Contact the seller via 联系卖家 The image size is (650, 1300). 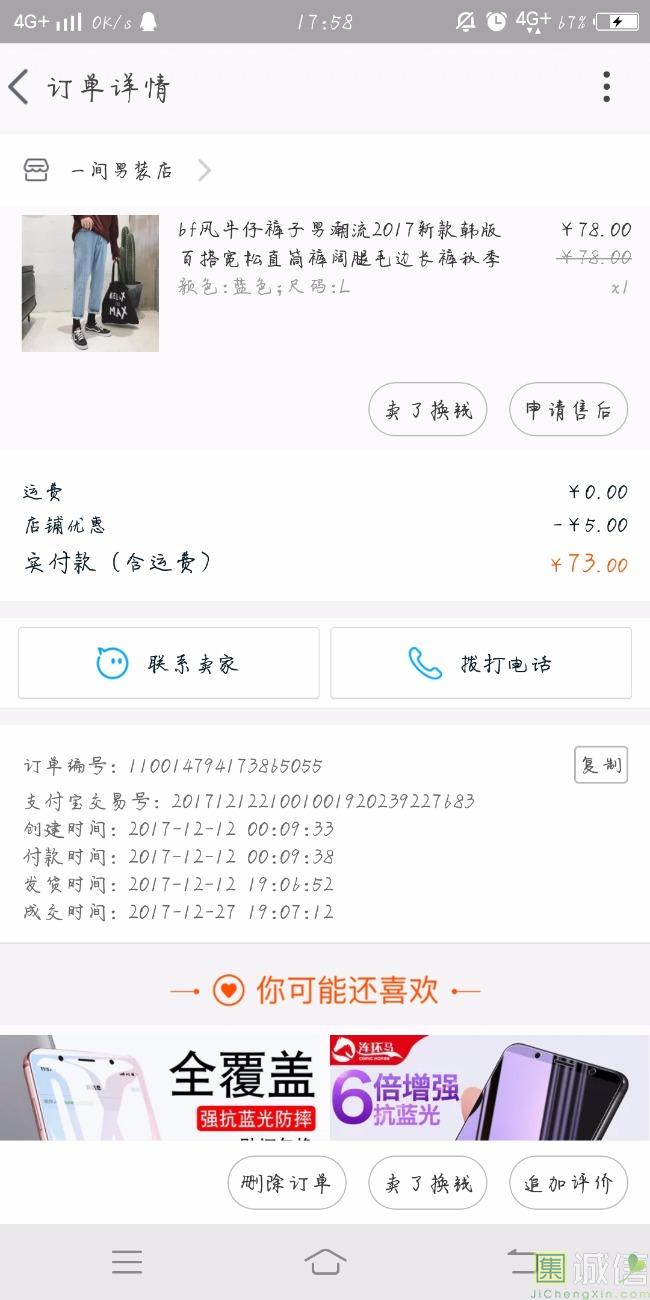pos(168,663)
